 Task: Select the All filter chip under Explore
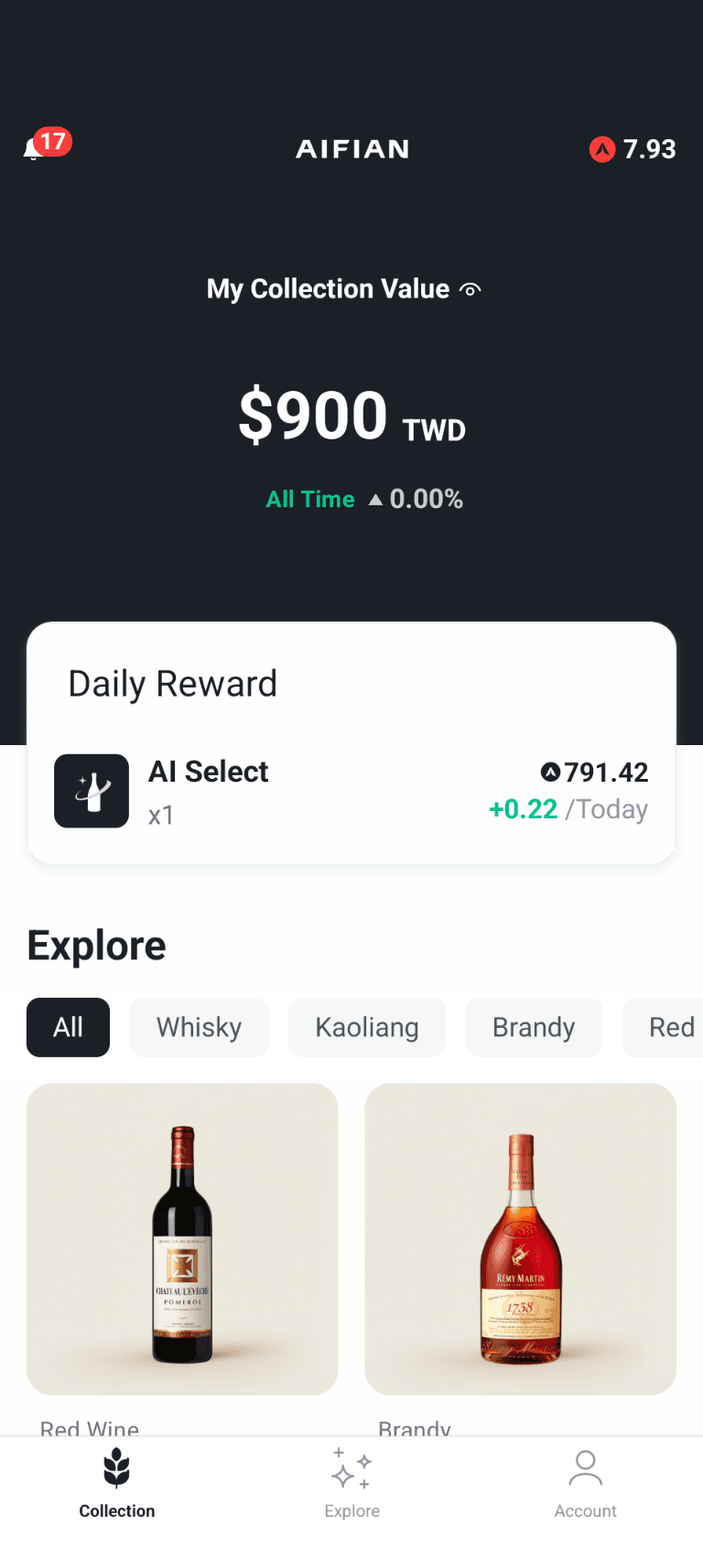pyautogui.click(x=68, y=1027)
